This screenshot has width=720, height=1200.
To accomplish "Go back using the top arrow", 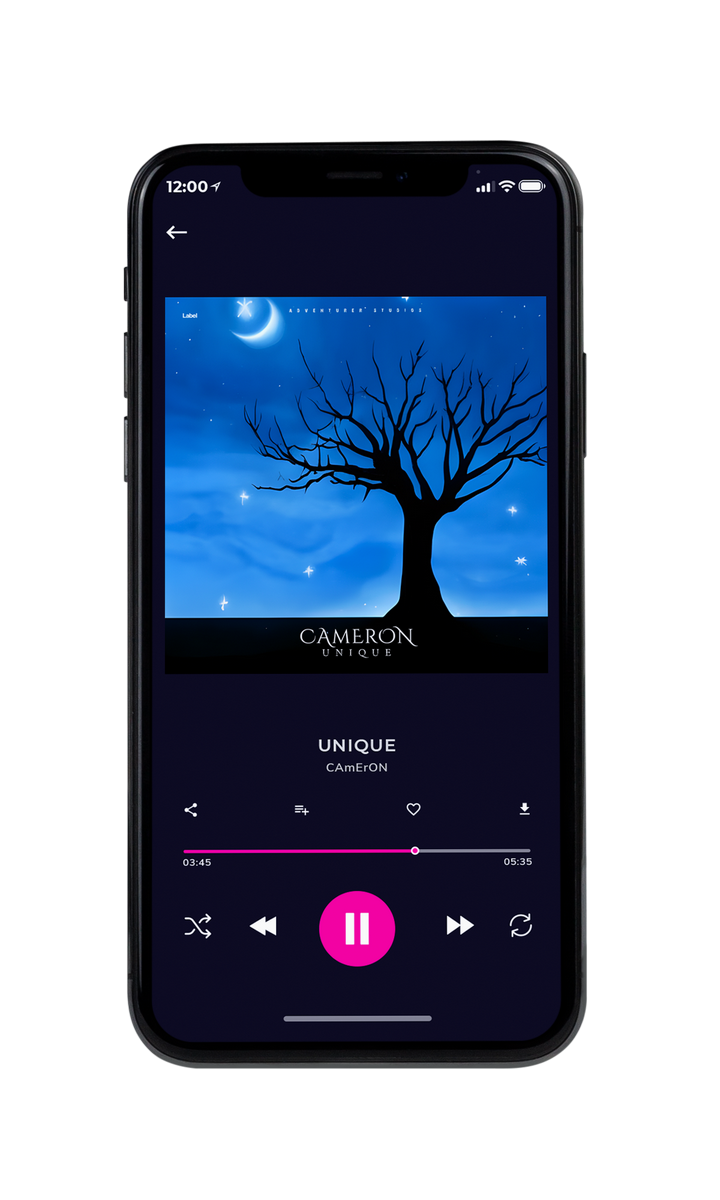I will [177, 232].
